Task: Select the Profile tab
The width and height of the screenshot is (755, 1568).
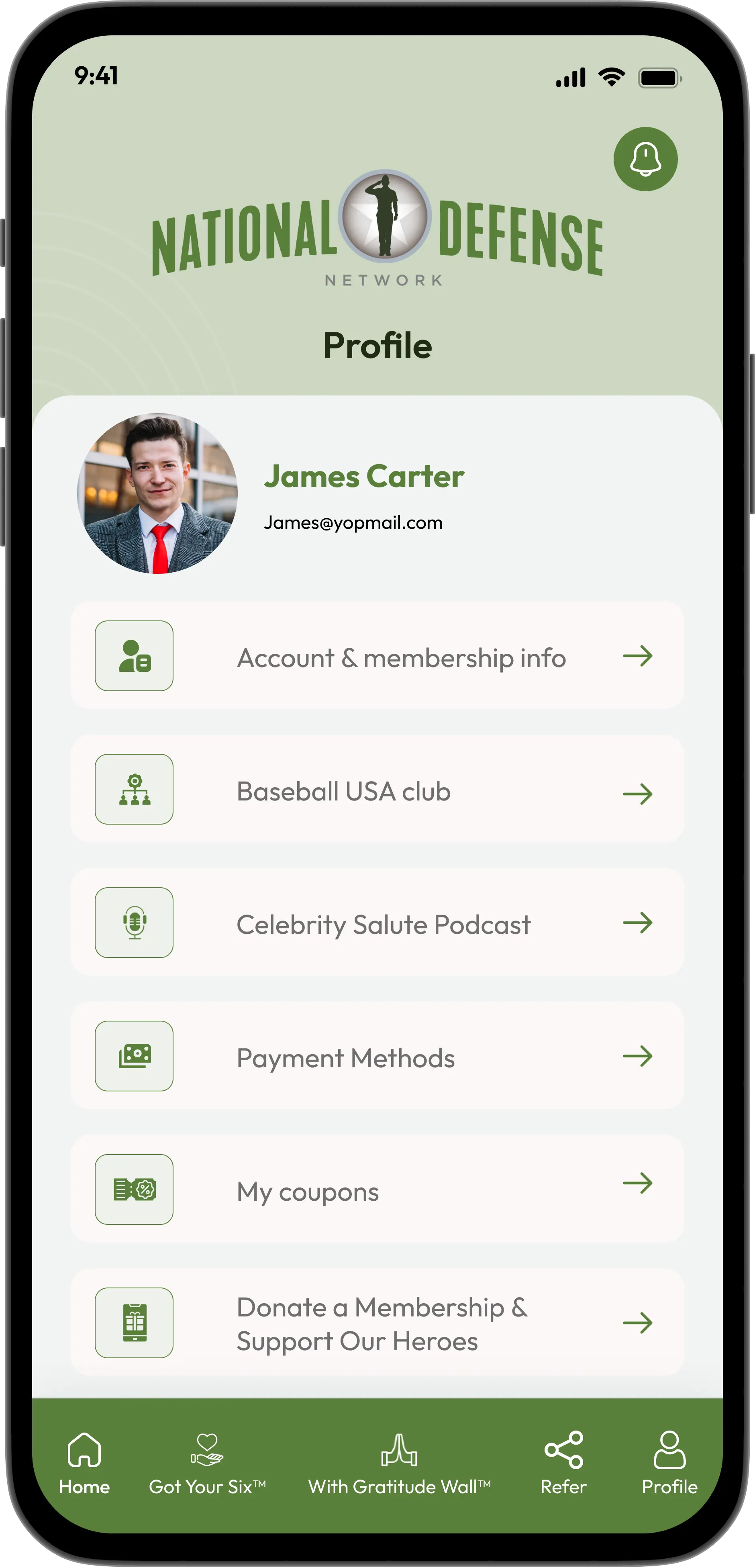Action: (x=669, y=1463)
